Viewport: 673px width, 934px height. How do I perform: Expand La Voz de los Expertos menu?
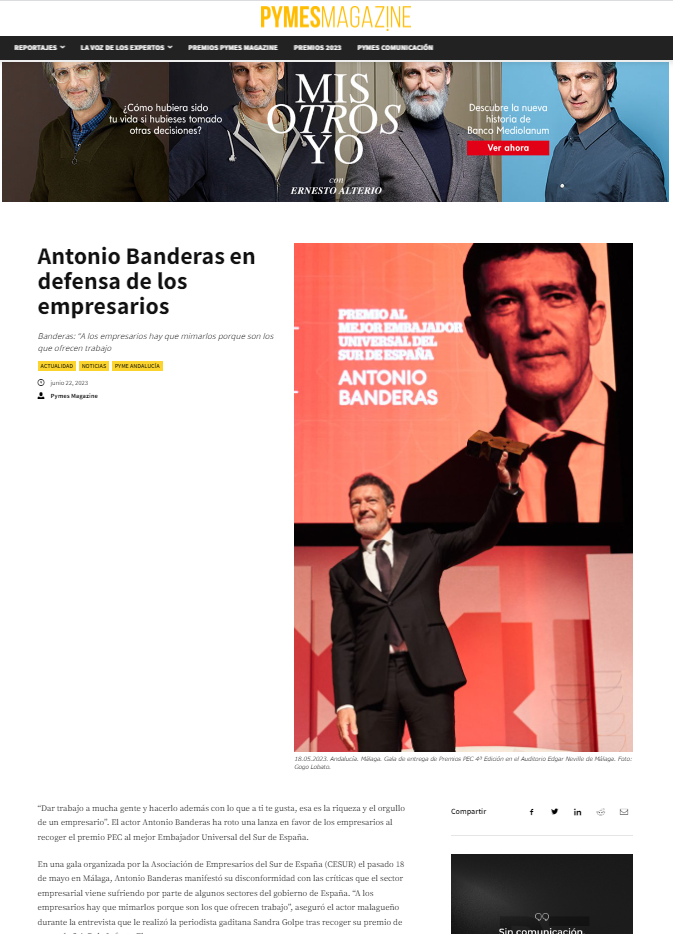click(x=126, y=48)
